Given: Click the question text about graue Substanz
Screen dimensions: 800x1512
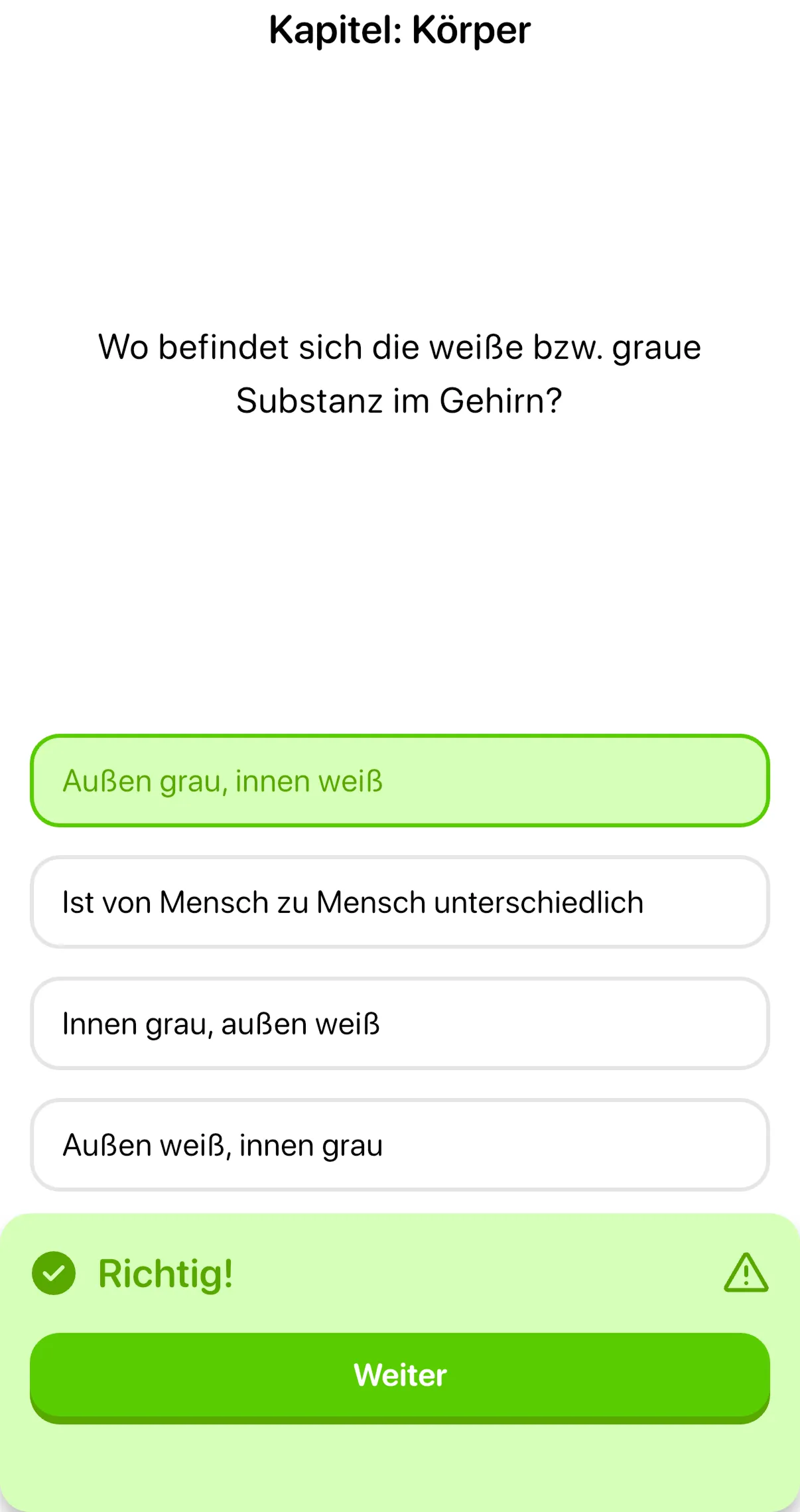Looking at the screenshot, I should (x=400, y=373).
